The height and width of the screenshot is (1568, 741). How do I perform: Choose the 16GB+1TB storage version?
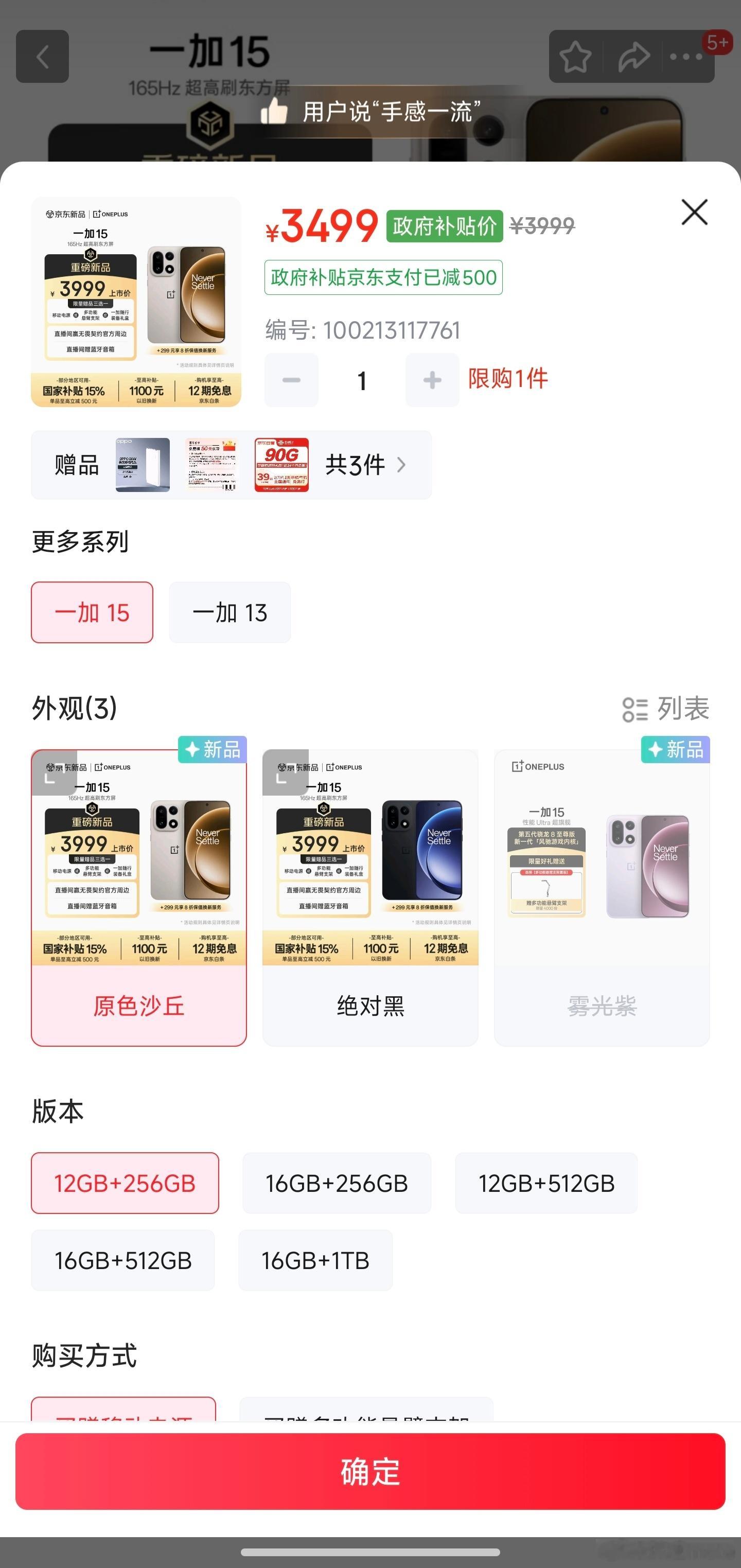tap(315, 1261)
